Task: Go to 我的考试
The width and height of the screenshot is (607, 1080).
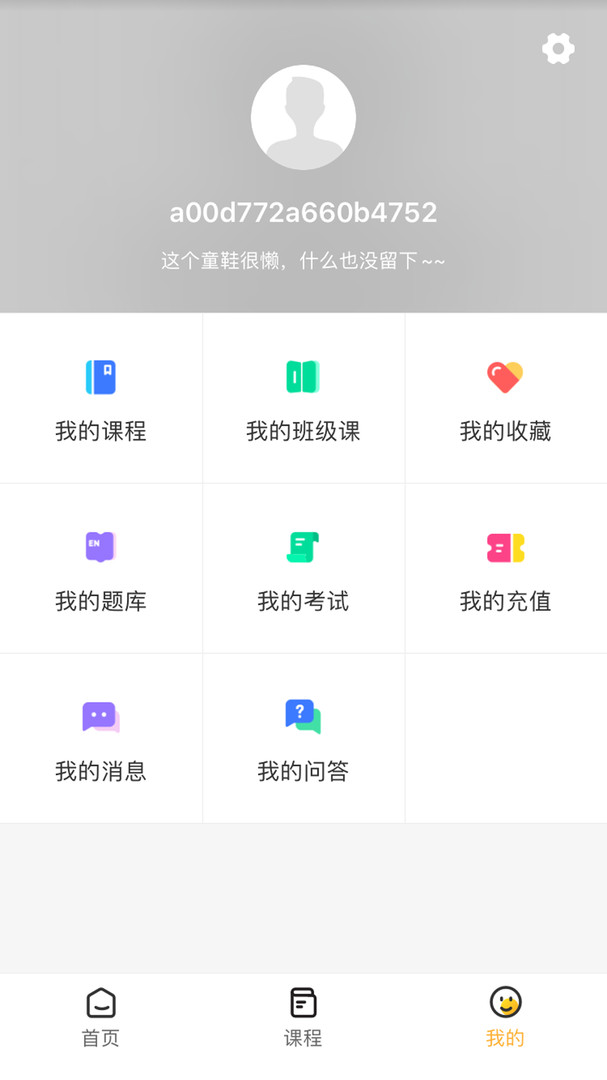Action: click(303, 569)
